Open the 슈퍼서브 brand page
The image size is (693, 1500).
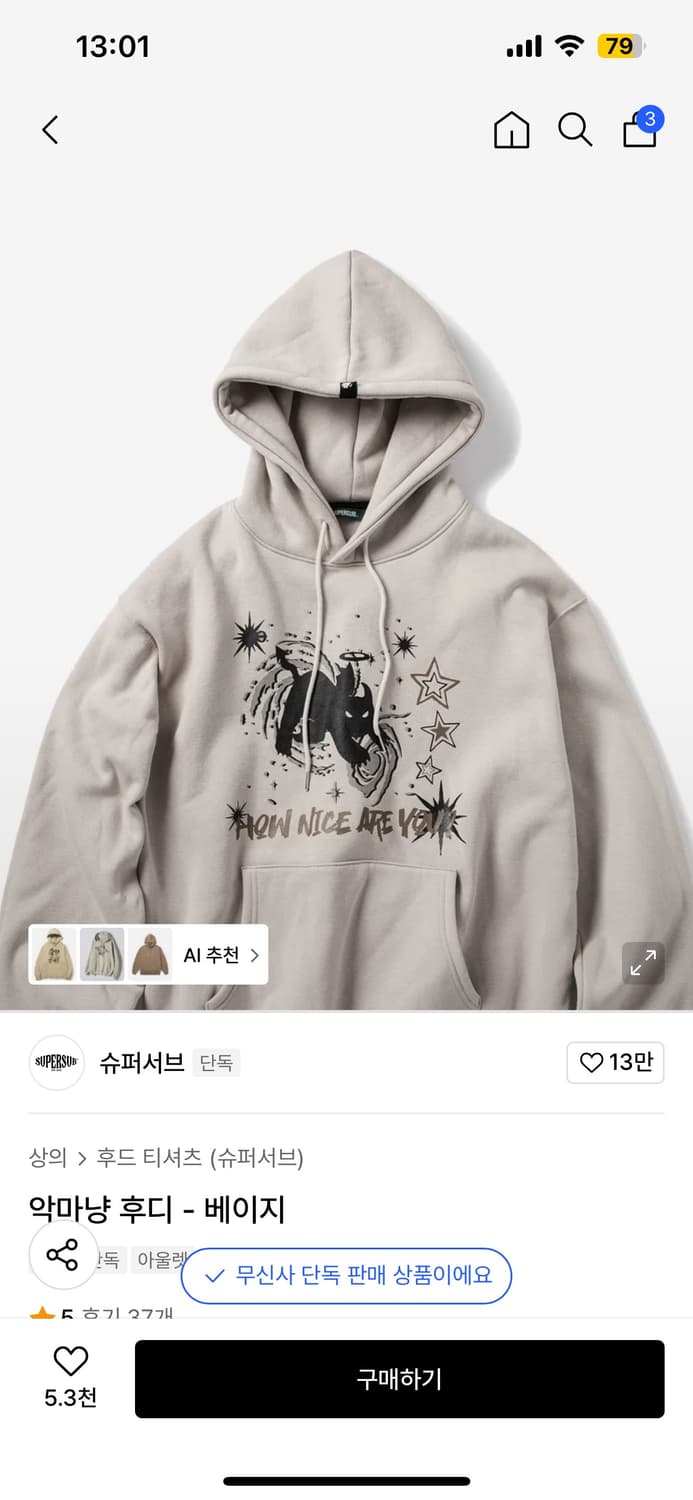[141, 1062]
